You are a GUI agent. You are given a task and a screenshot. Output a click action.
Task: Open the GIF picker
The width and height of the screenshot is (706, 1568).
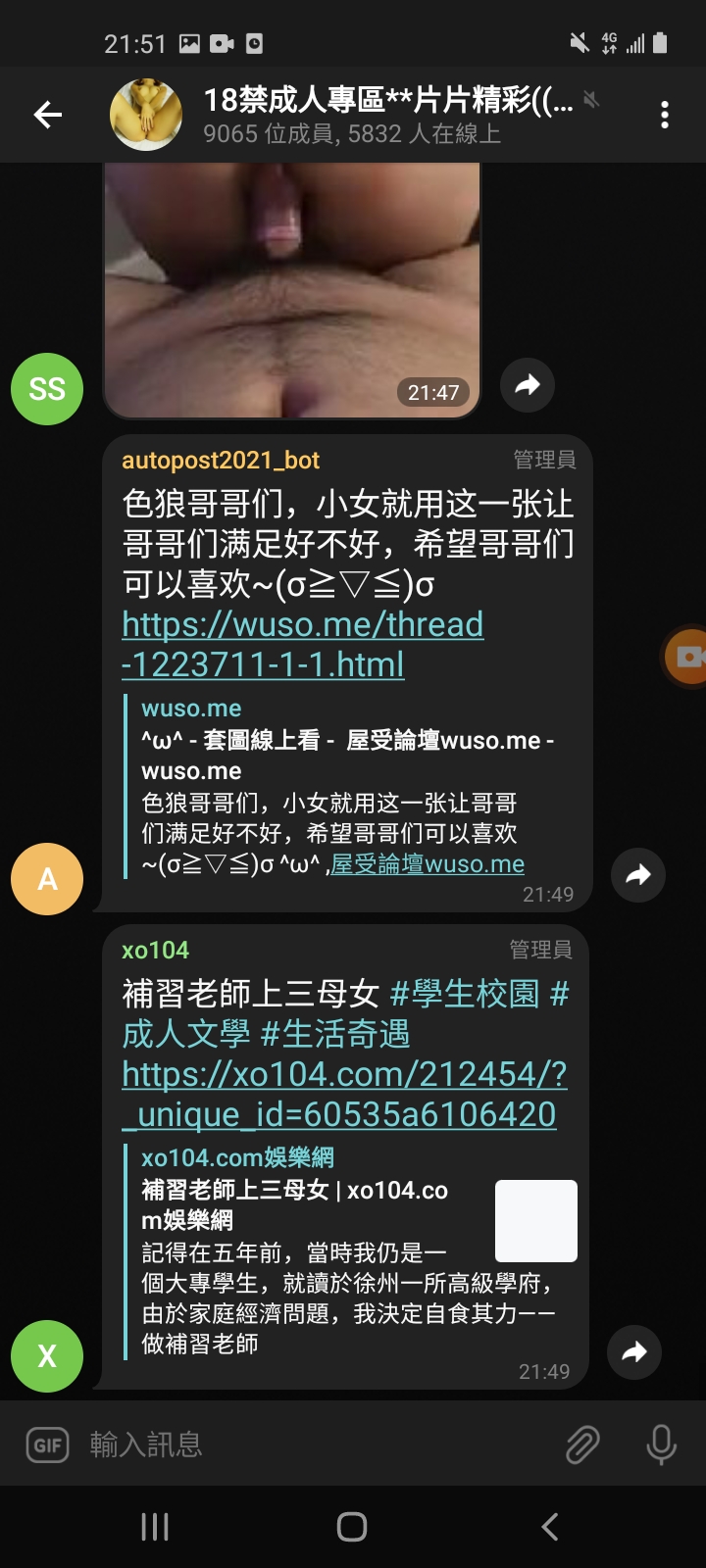click(x=47, y=1445)
